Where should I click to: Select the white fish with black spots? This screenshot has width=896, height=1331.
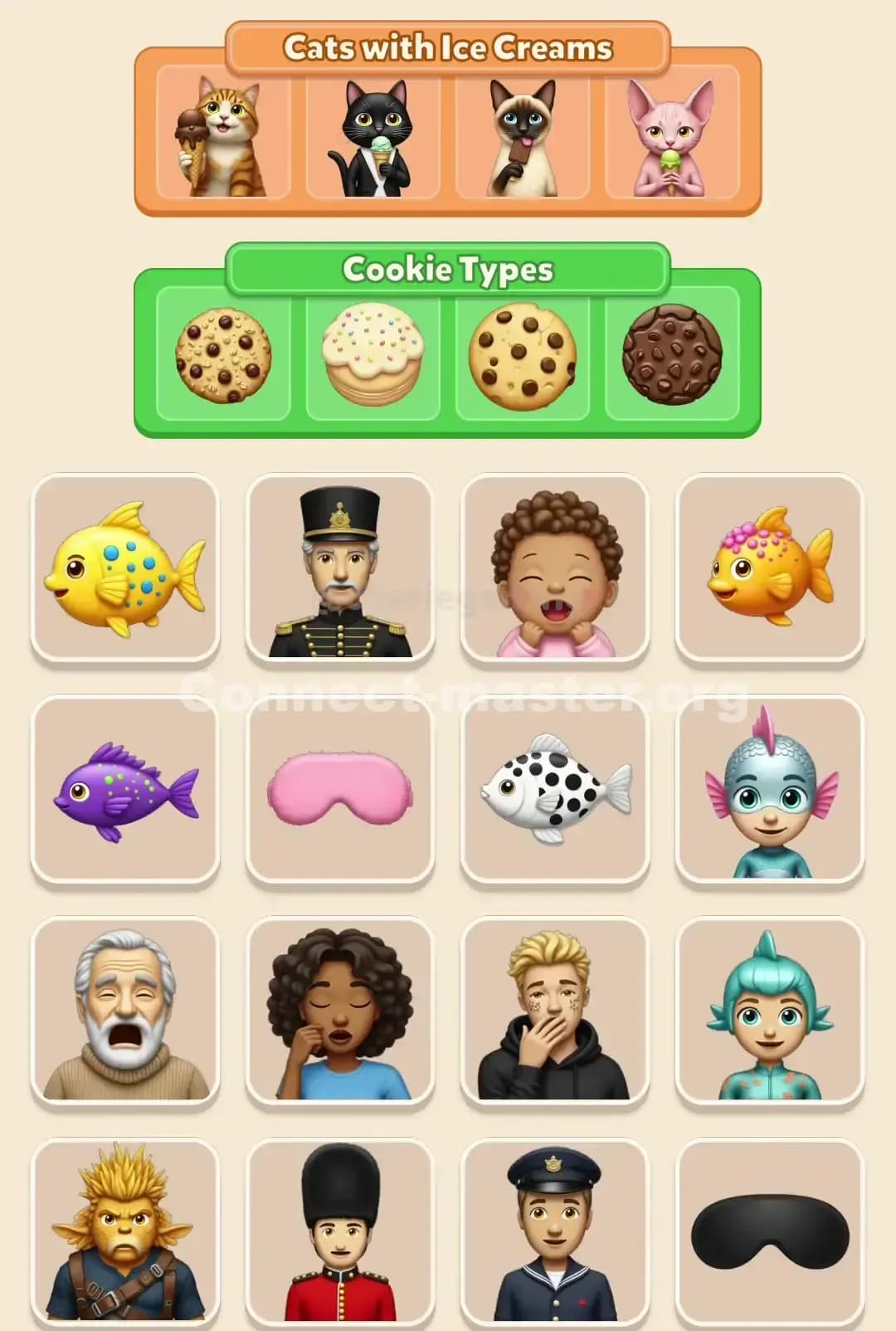coord(554,792)
